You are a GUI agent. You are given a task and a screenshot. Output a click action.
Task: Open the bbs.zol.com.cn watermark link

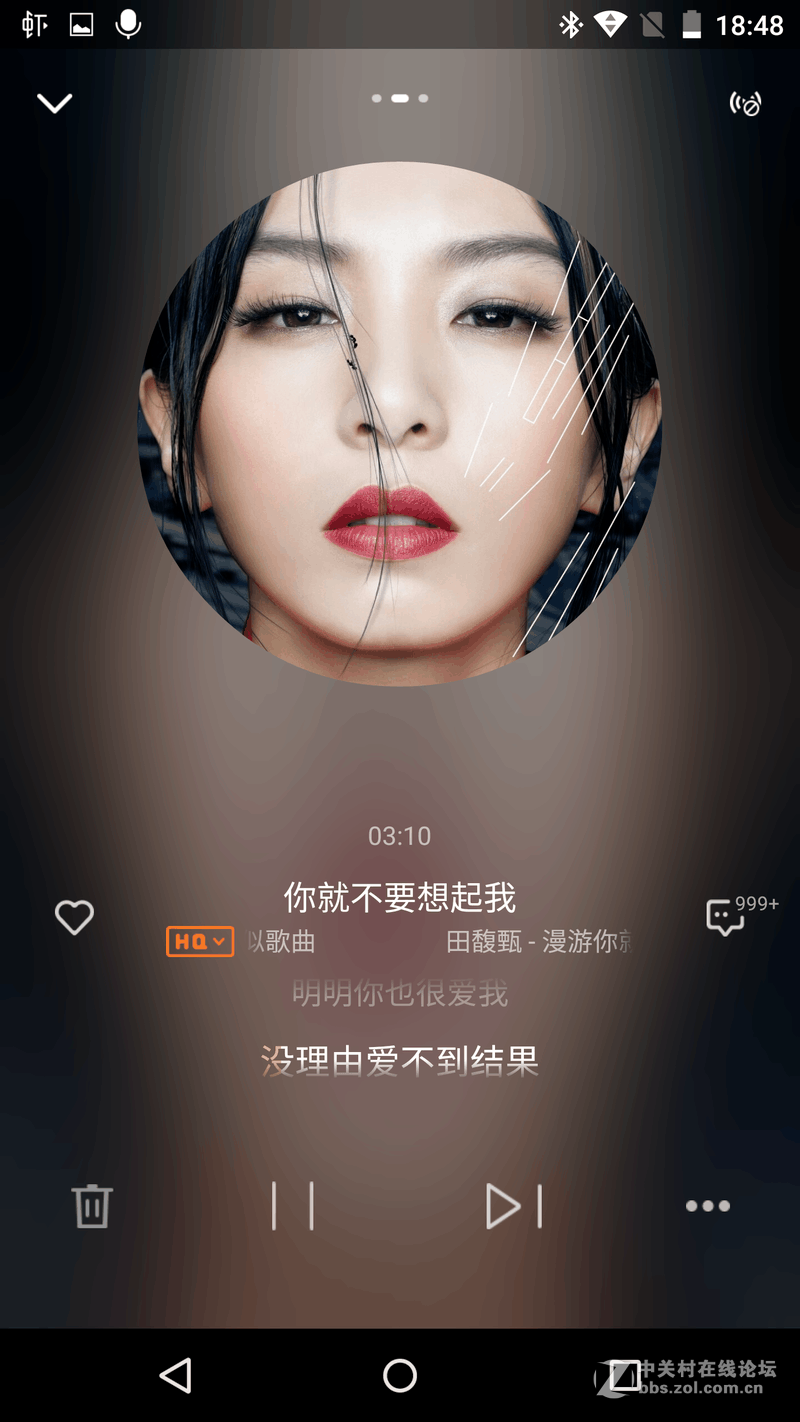point(700,1390)
